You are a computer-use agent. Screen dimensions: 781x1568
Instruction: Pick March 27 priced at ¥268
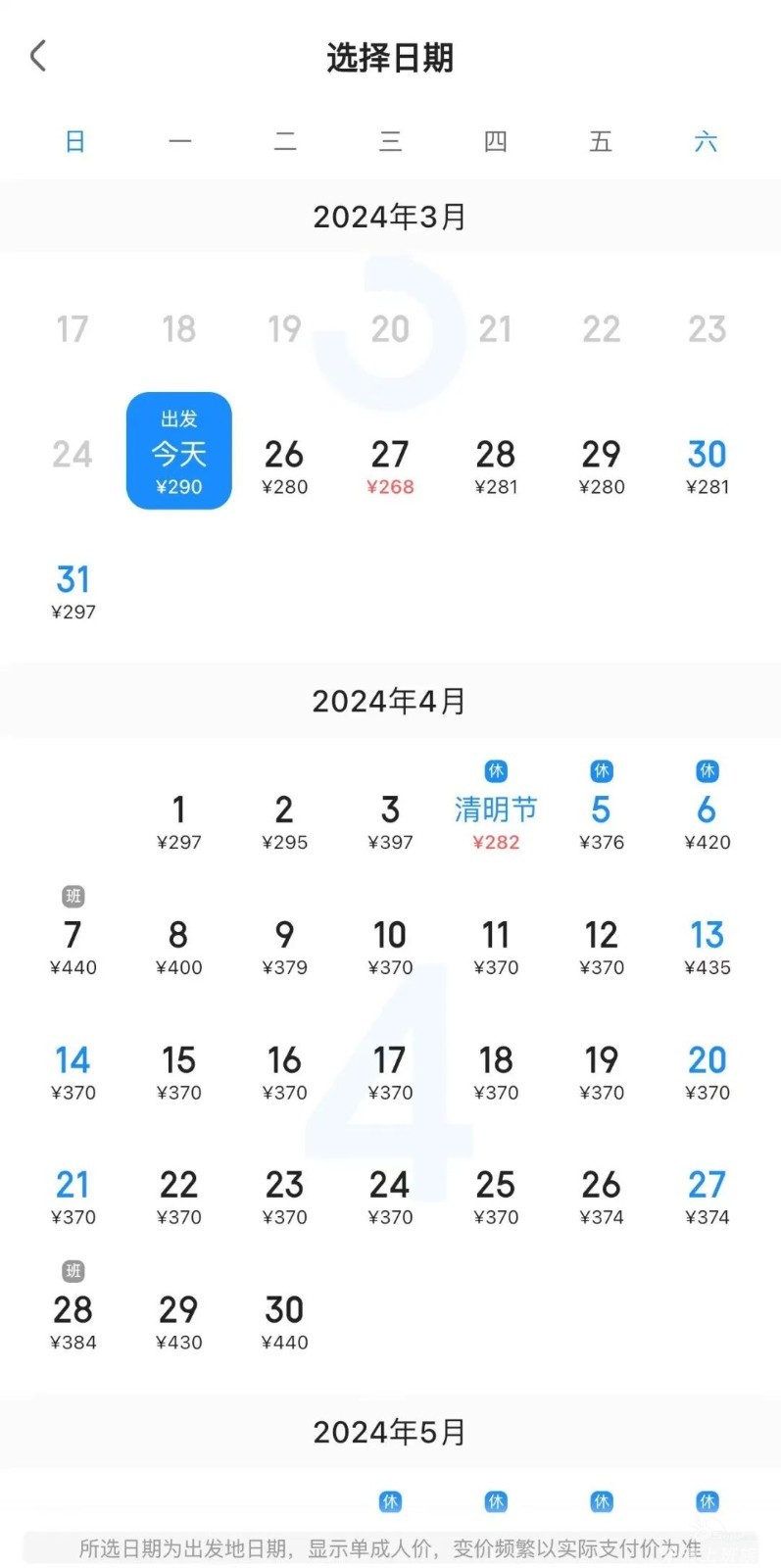[x=390, y=466]
